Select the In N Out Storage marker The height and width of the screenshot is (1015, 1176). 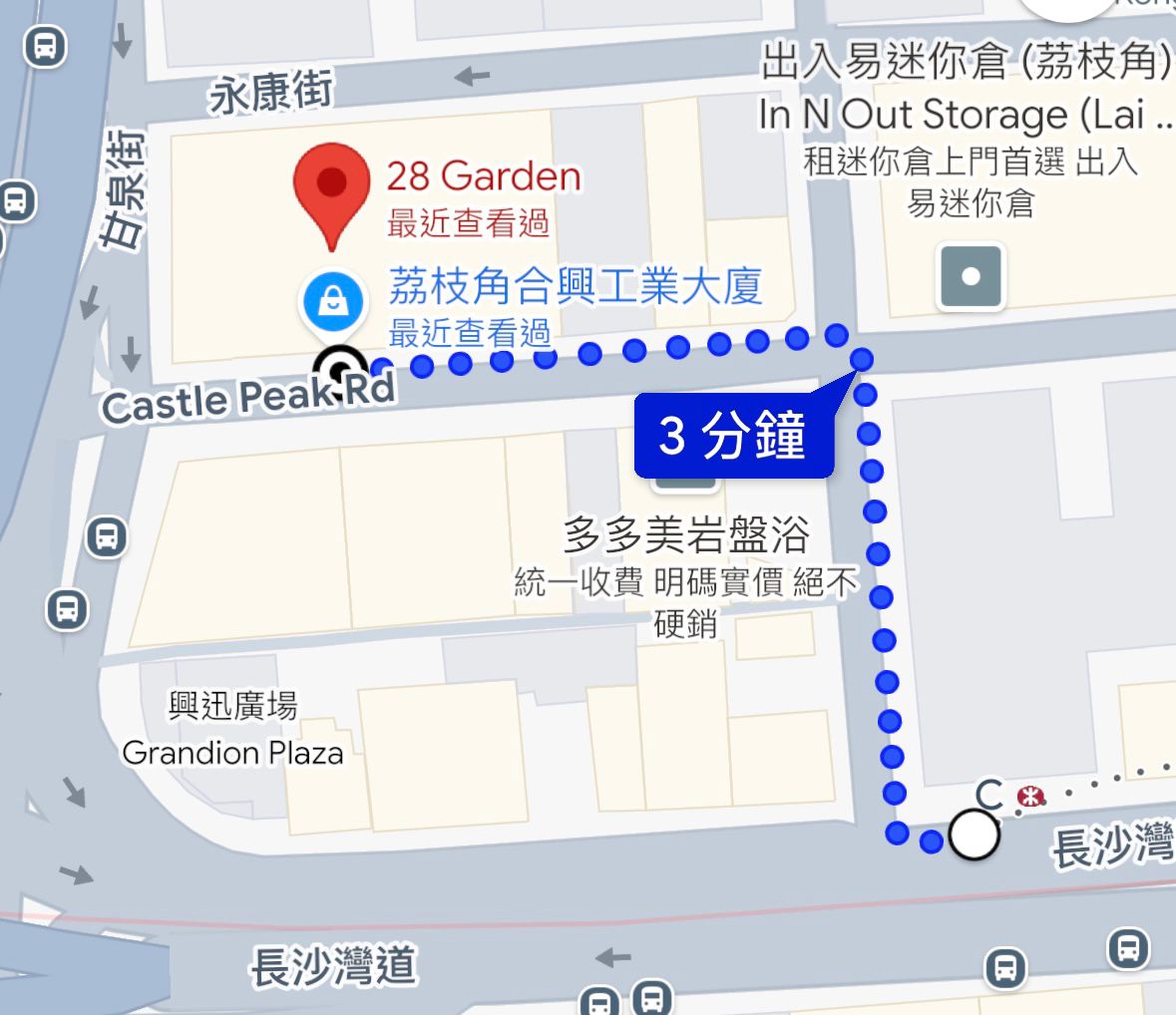971,276
